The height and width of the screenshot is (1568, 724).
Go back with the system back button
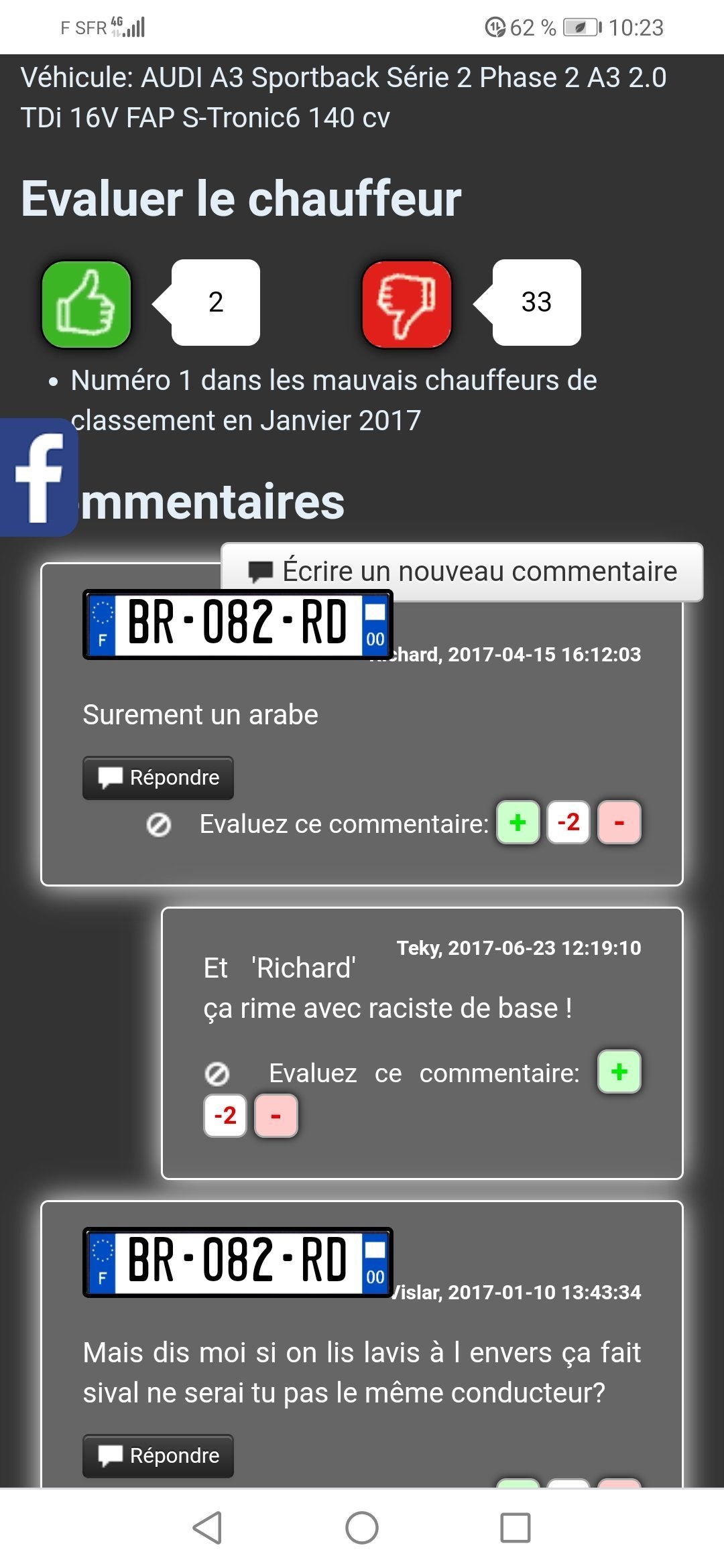click(207, 1528)
